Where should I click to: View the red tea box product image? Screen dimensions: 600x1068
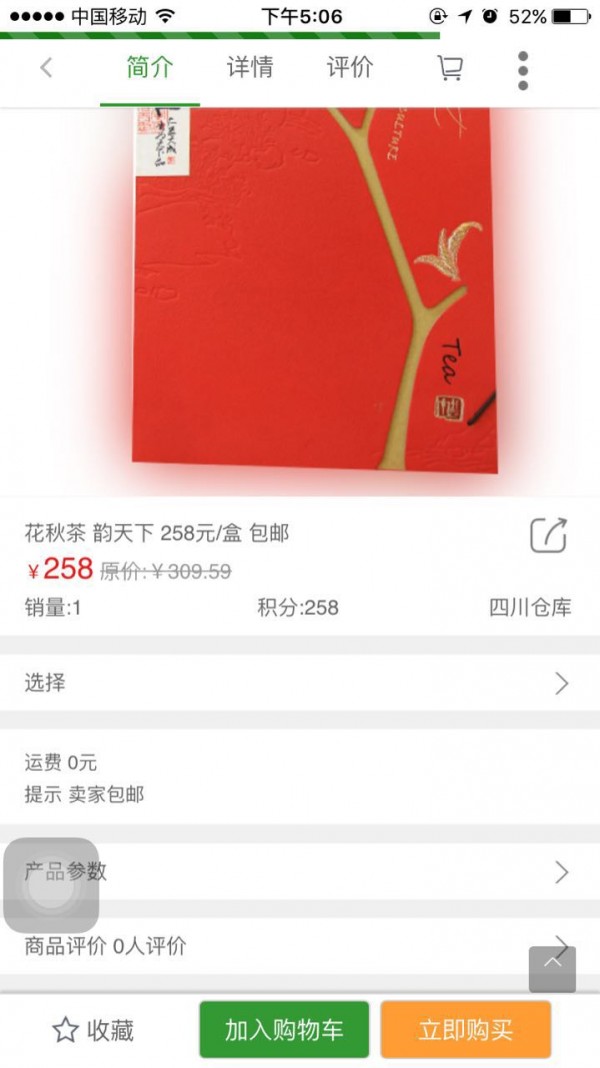tap(315, 290)
